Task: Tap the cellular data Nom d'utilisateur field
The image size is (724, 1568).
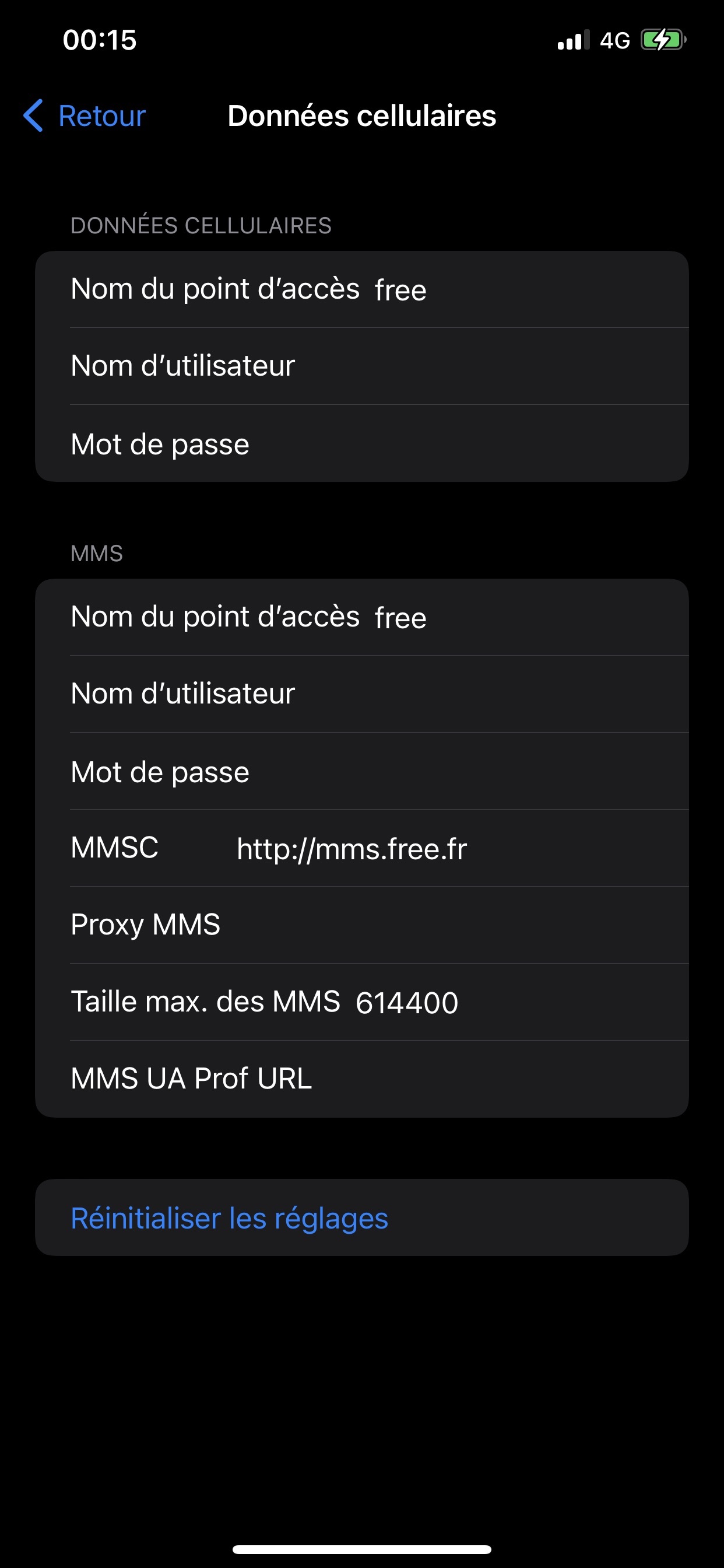Action: pyautogui.click(x=362, y=366)
